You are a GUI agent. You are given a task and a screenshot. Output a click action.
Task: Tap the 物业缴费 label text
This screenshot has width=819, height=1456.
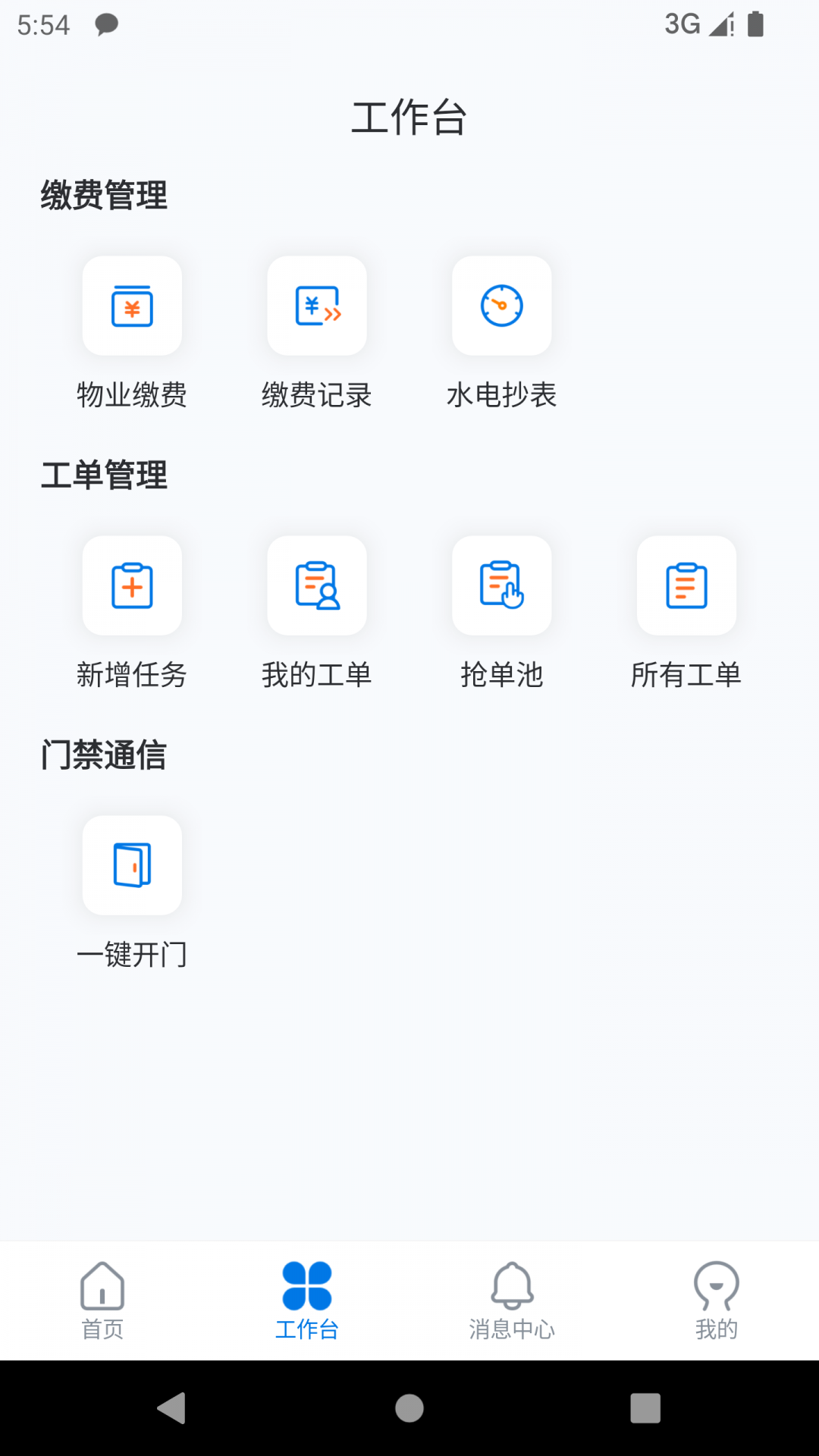(131, 394)
